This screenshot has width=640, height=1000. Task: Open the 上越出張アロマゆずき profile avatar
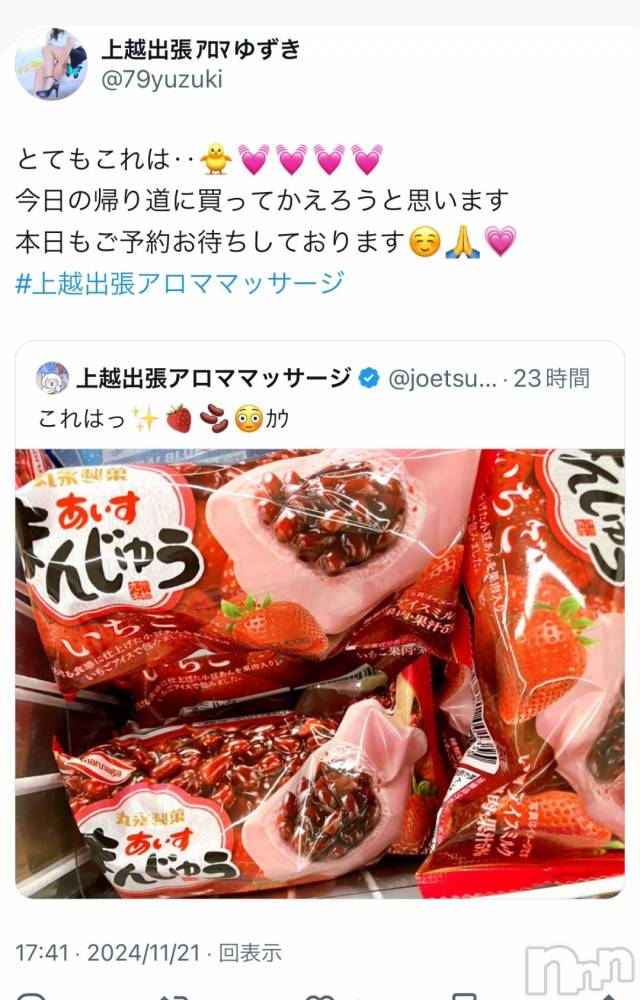(50, 64)
